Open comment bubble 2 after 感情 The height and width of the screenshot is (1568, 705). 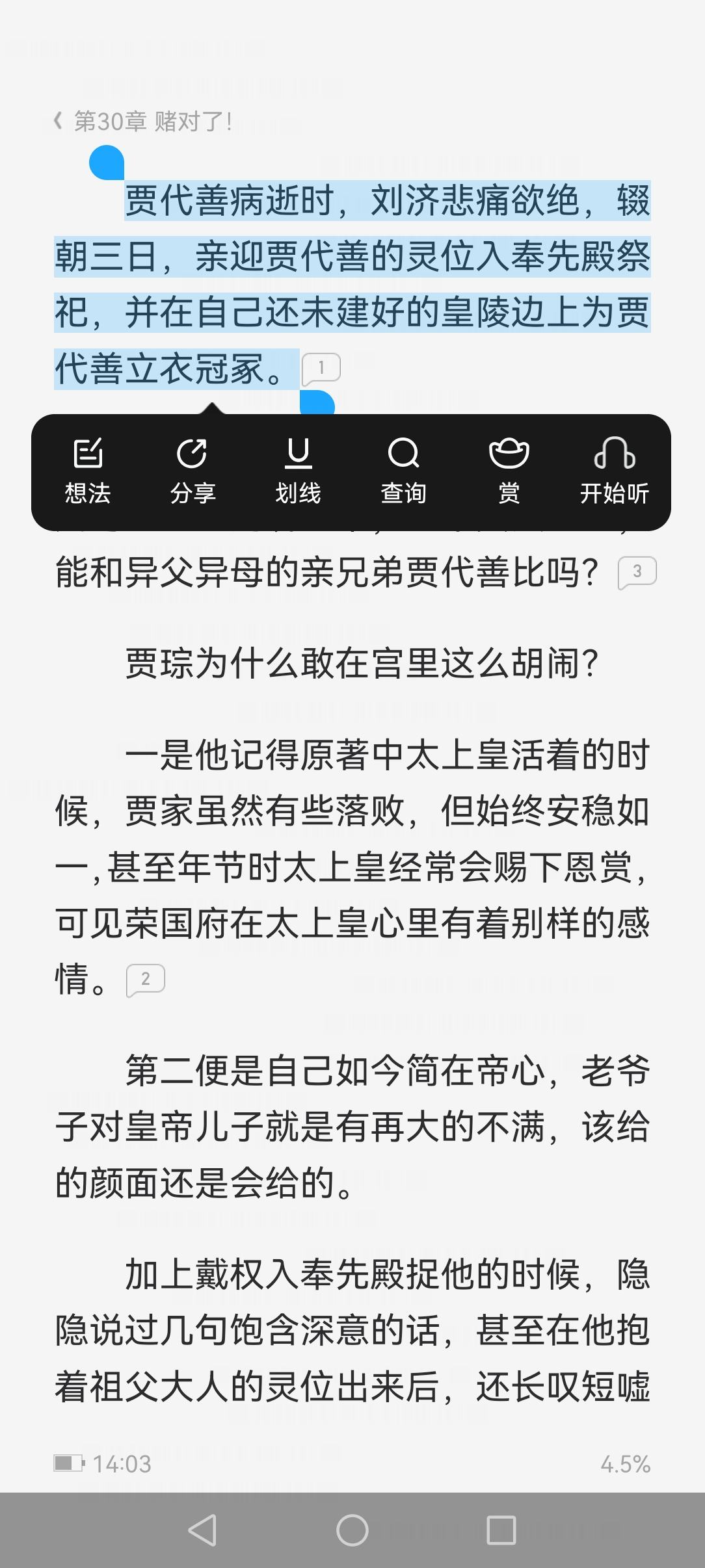pyautogui.click(x=145, y=980)
